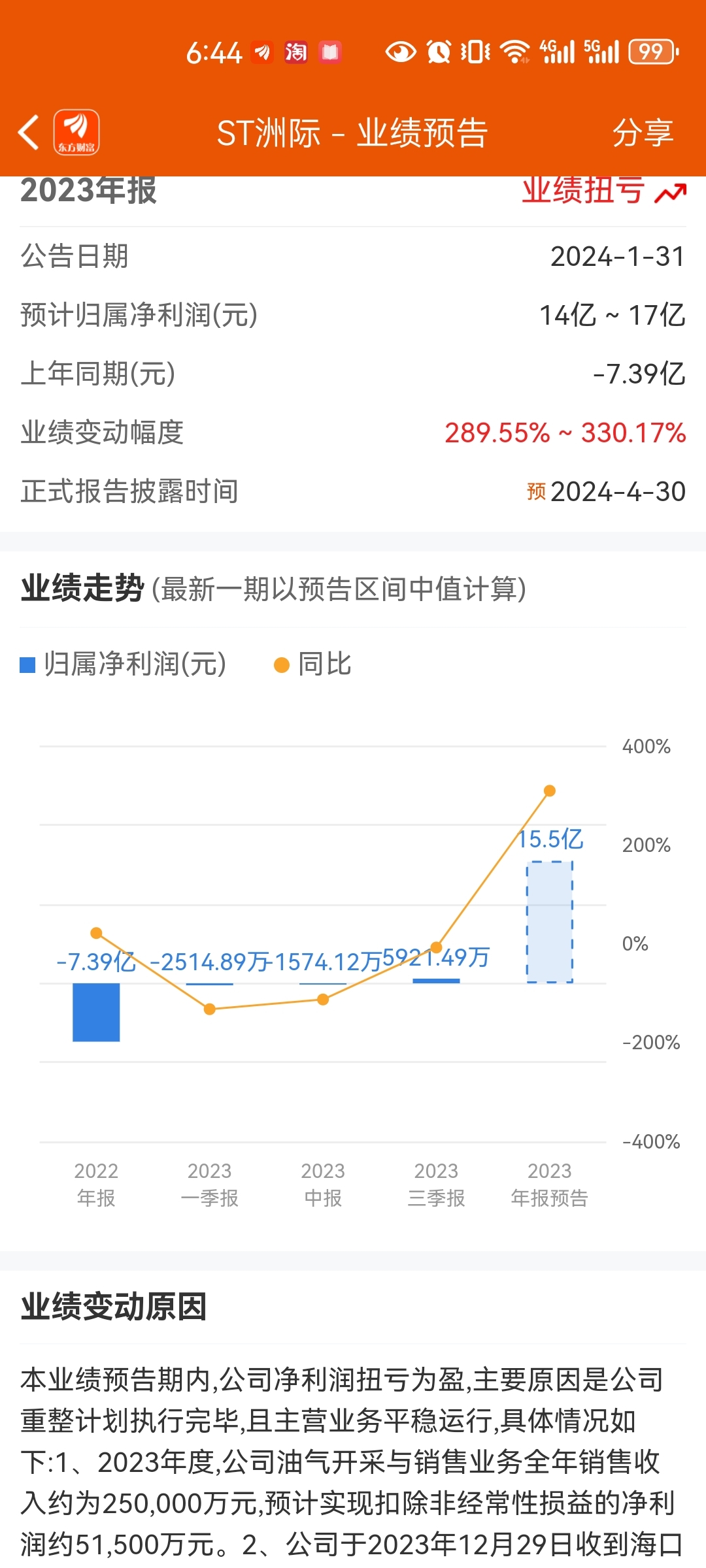Tap the eye protection icon in status bar
The height and width of the screenshot is (1568, 706).
click(x=402, y=50)
